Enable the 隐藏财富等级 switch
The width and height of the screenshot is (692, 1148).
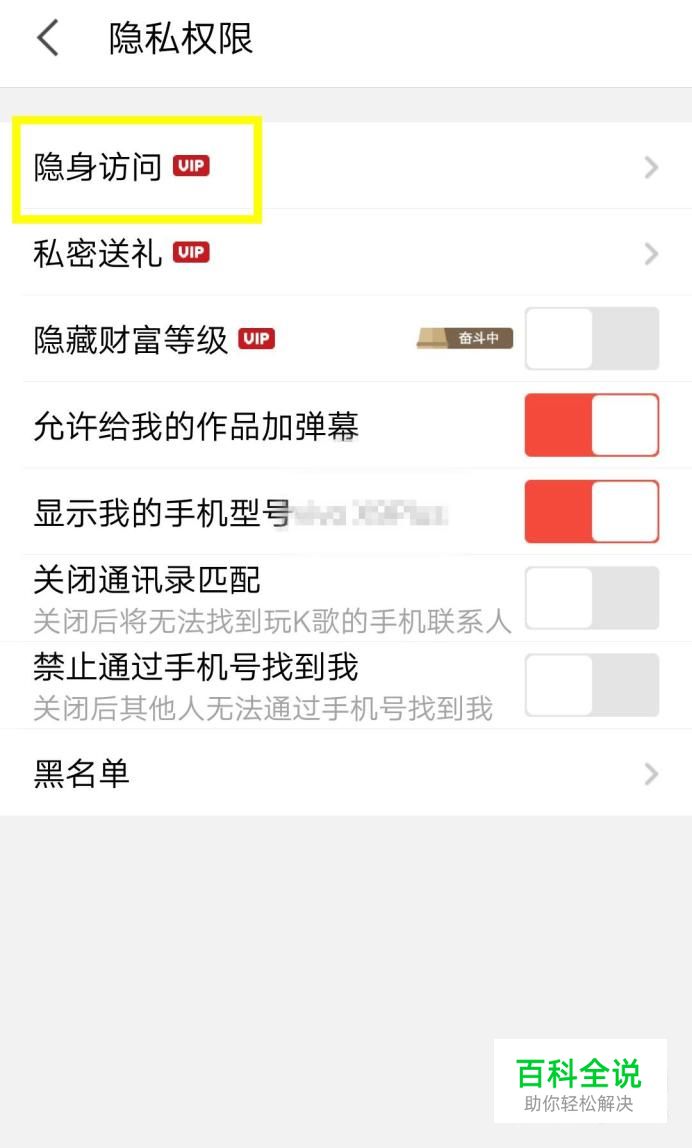tap(592, 338)
